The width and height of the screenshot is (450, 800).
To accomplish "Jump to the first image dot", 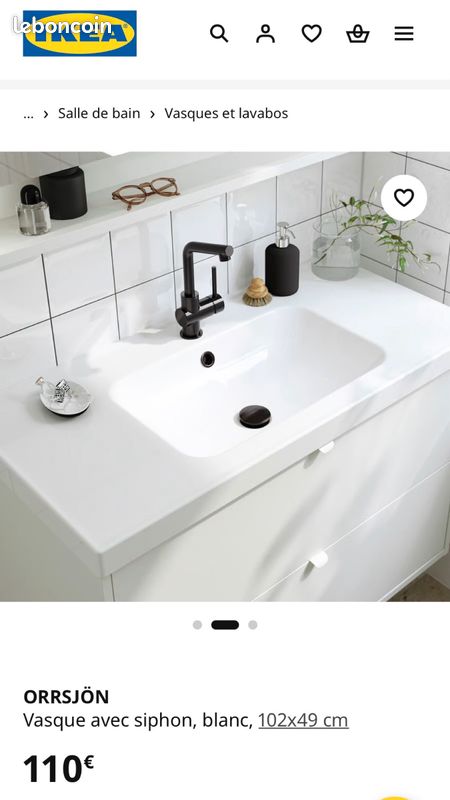I will [x=197, y=625].
